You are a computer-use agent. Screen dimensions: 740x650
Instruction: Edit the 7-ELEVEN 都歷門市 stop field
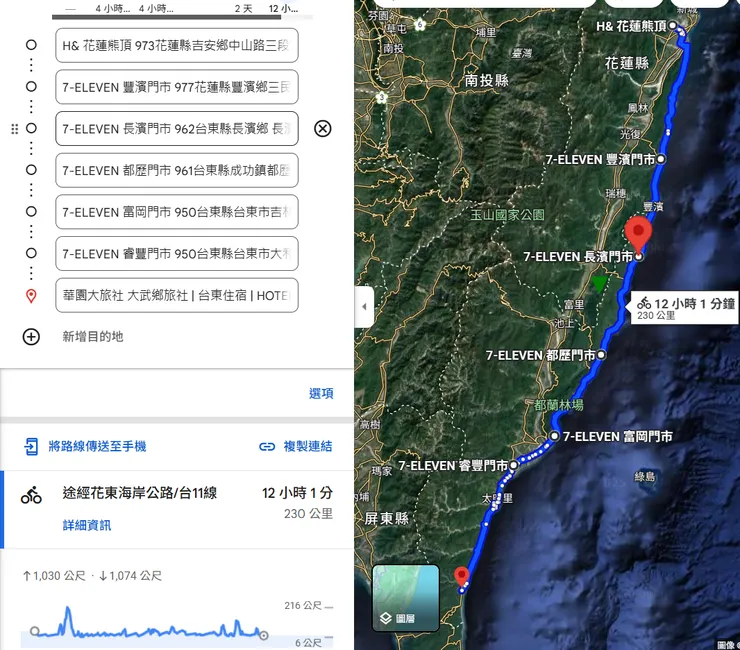(177, 171)
